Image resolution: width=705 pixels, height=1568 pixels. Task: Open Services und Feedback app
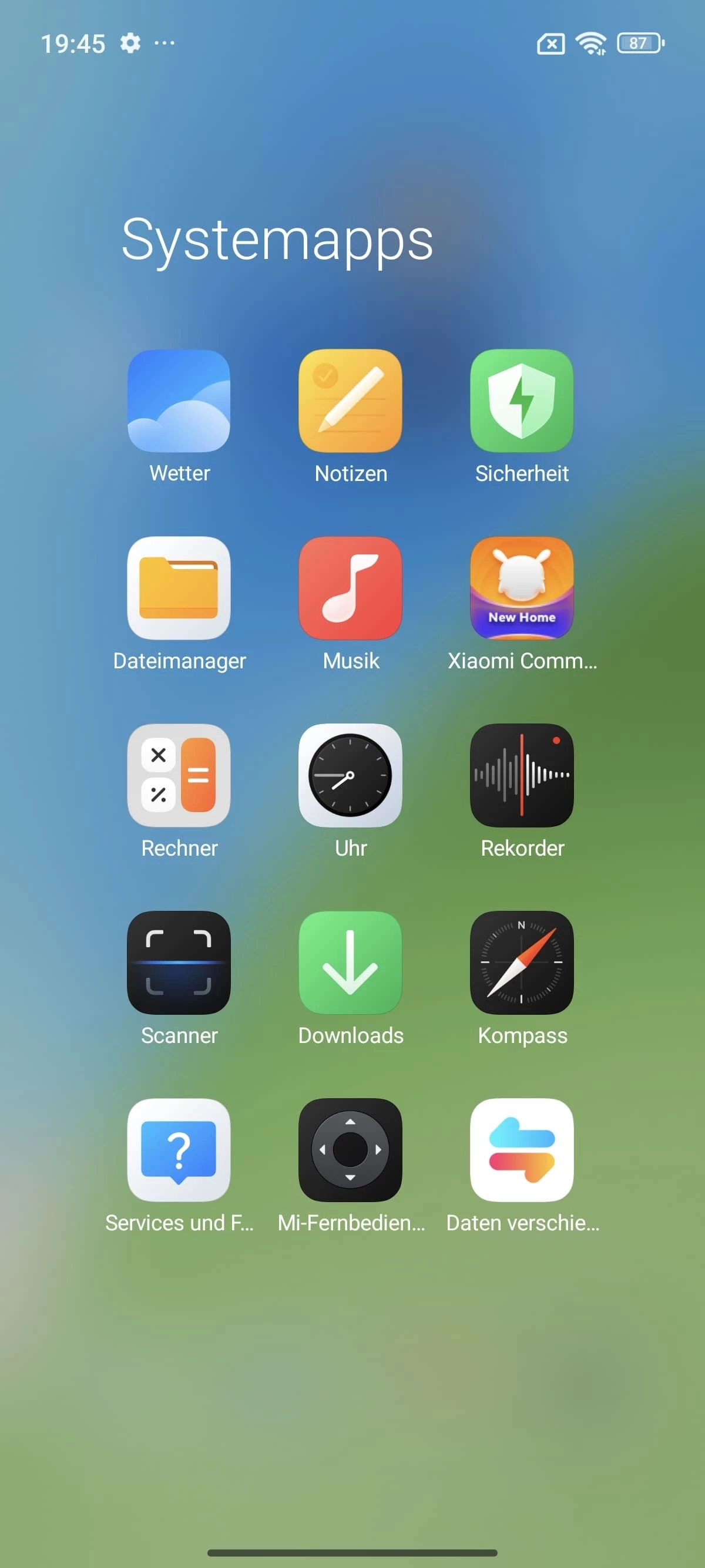(x=179, y=1150)
